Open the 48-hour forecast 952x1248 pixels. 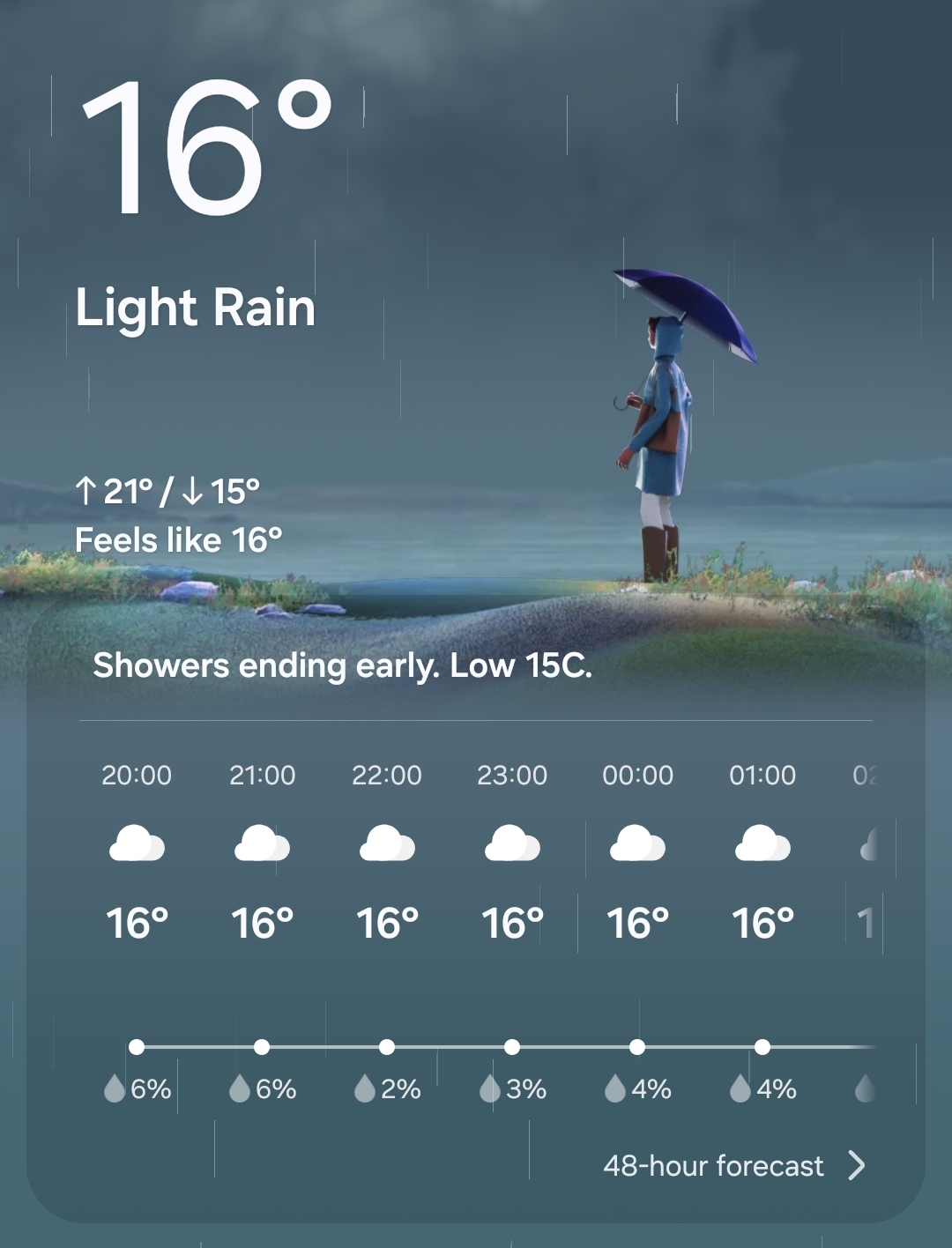[x=733, y=1165]
